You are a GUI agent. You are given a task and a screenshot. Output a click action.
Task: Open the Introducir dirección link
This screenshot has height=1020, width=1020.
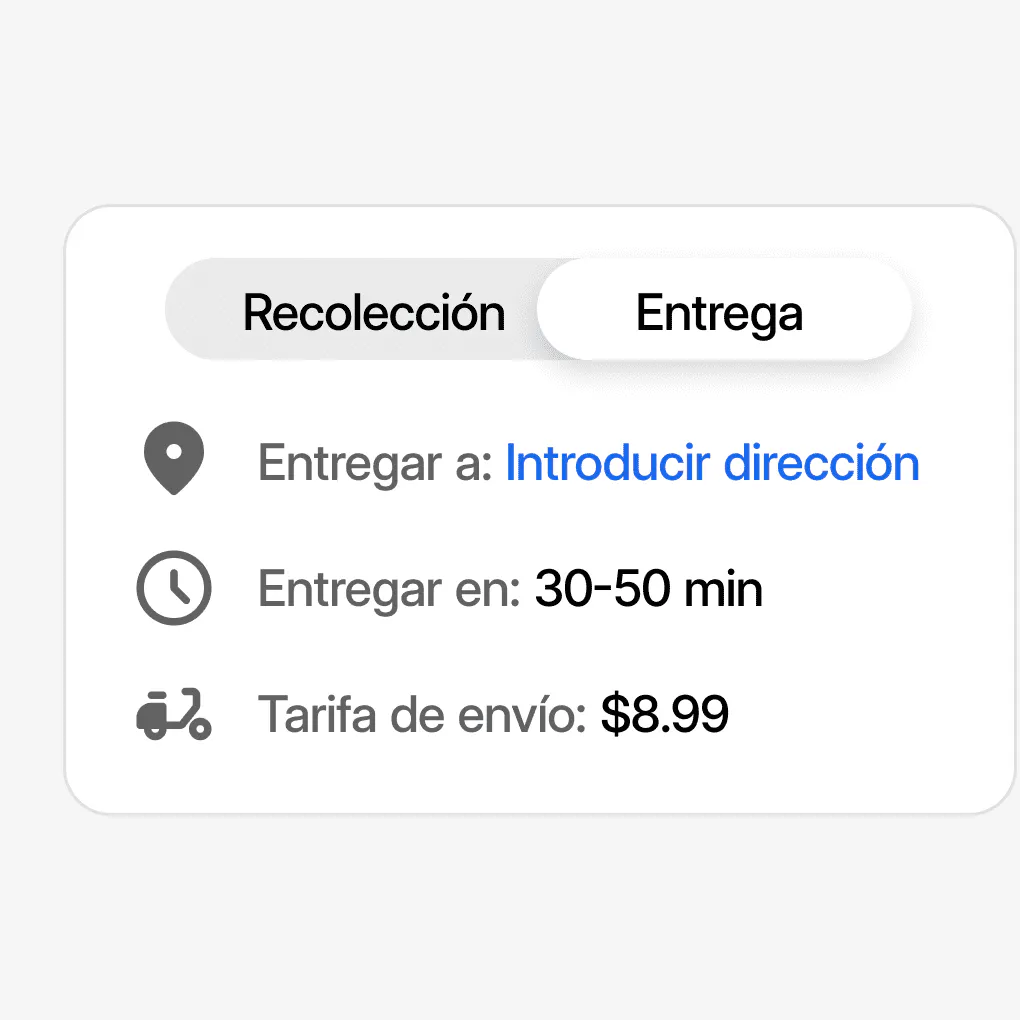click(711, 464)
